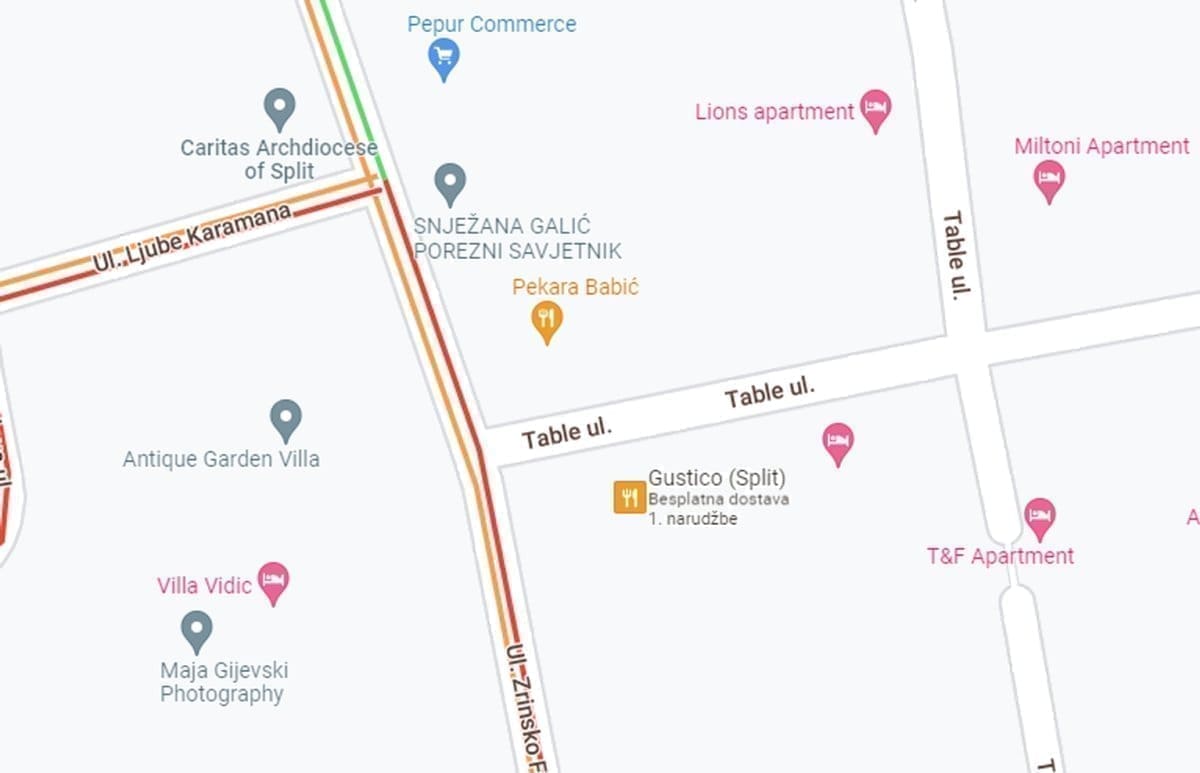Open the Villa Vidic lodging marker
The image size is (1200, 773).
coord(272,581)
